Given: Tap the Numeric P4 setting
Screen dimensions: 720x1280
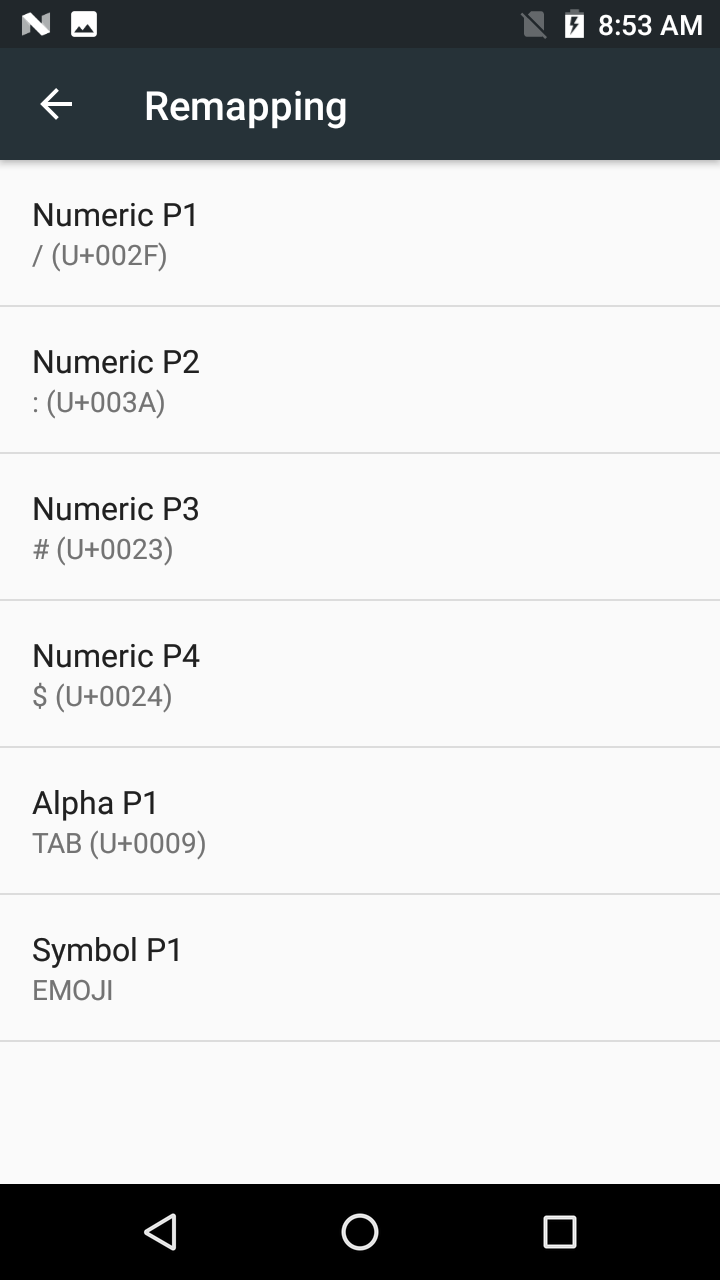Looking at the screenshot, I should pos(360,674).
